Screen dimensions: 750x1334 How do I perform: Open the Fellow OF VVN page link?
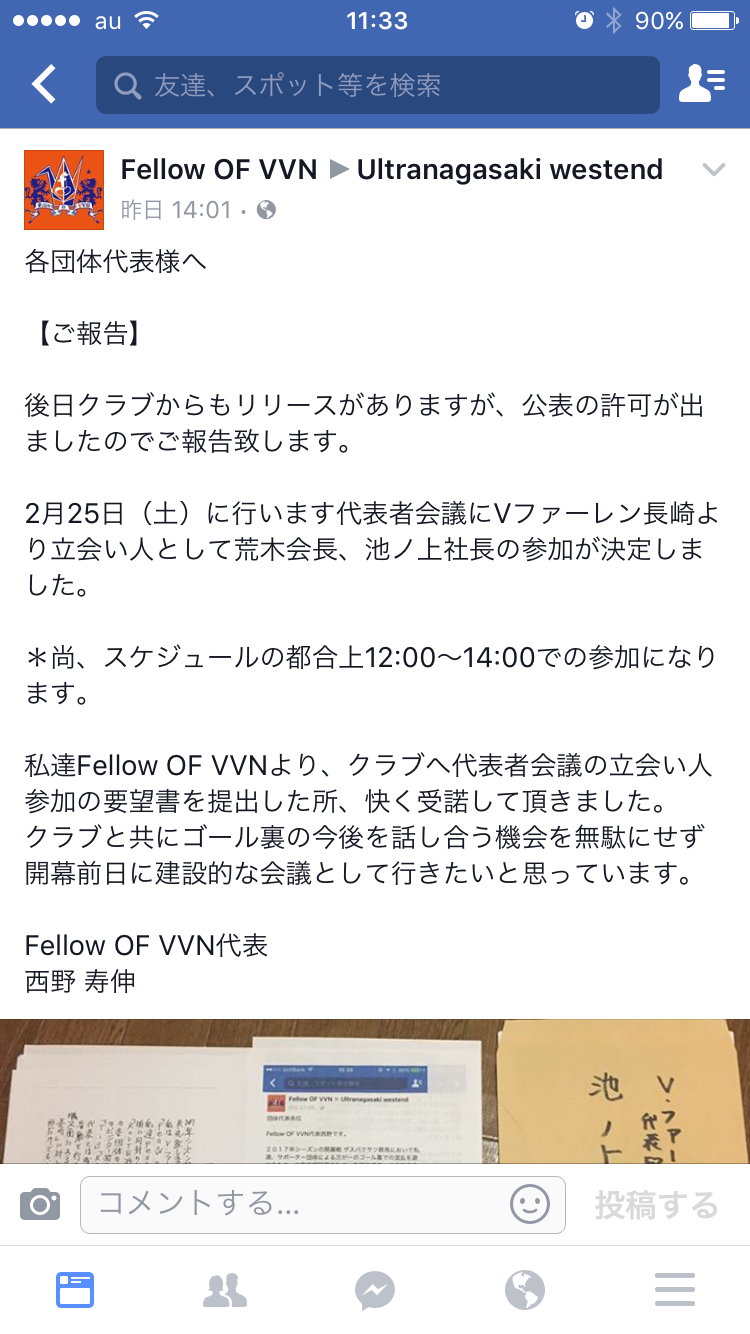(218, 170)
